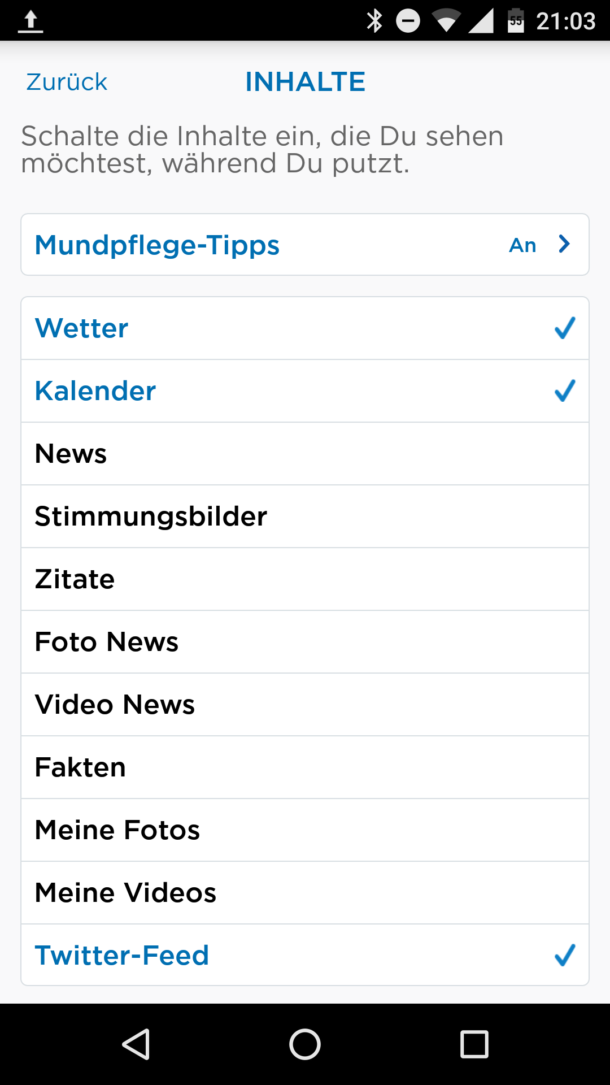The height and width of the screenshot is (1085, 610).
Task: Enable the News content option
Action: pos(304,454)
